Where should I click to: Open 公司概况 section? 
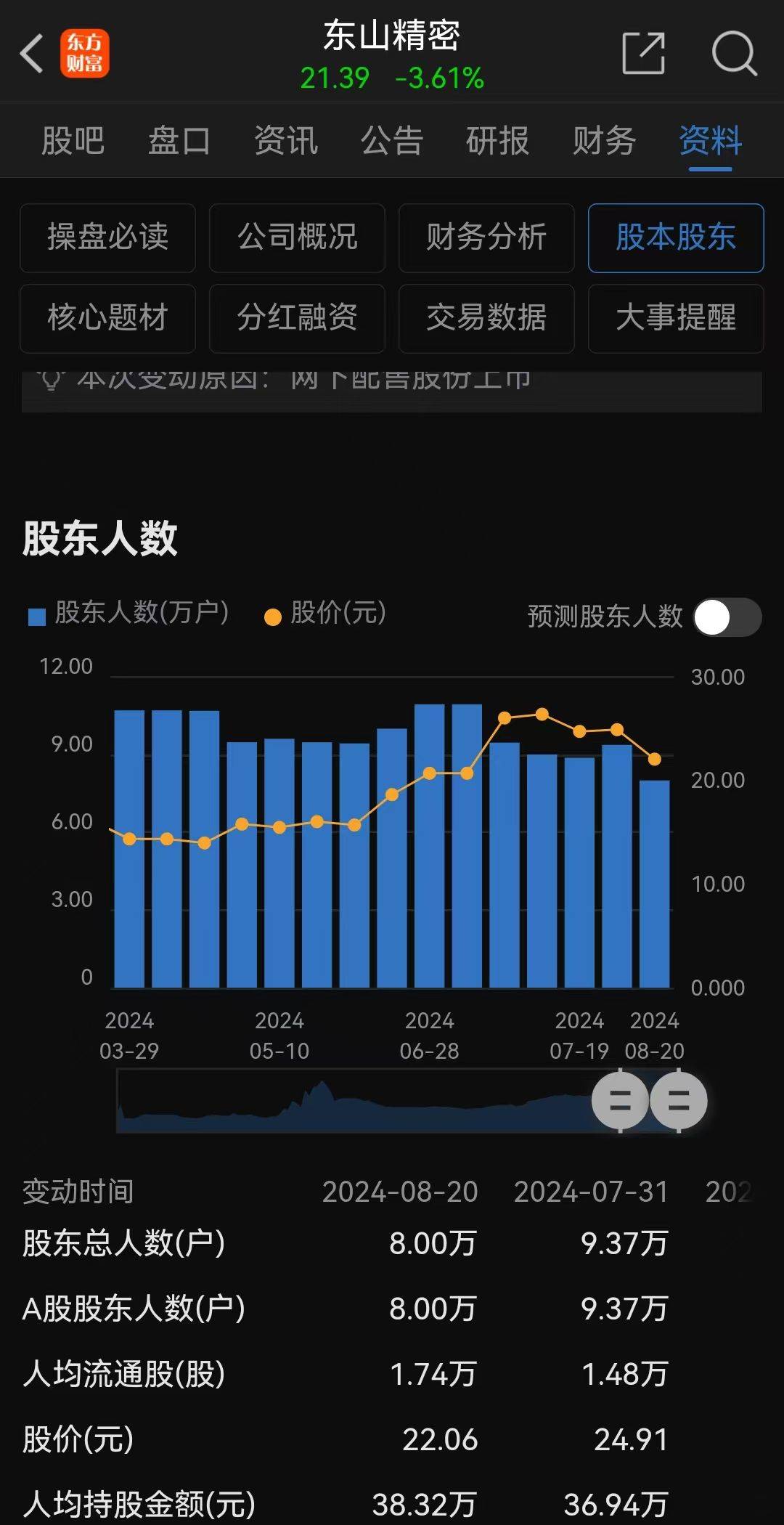click(x=297, y=238)
